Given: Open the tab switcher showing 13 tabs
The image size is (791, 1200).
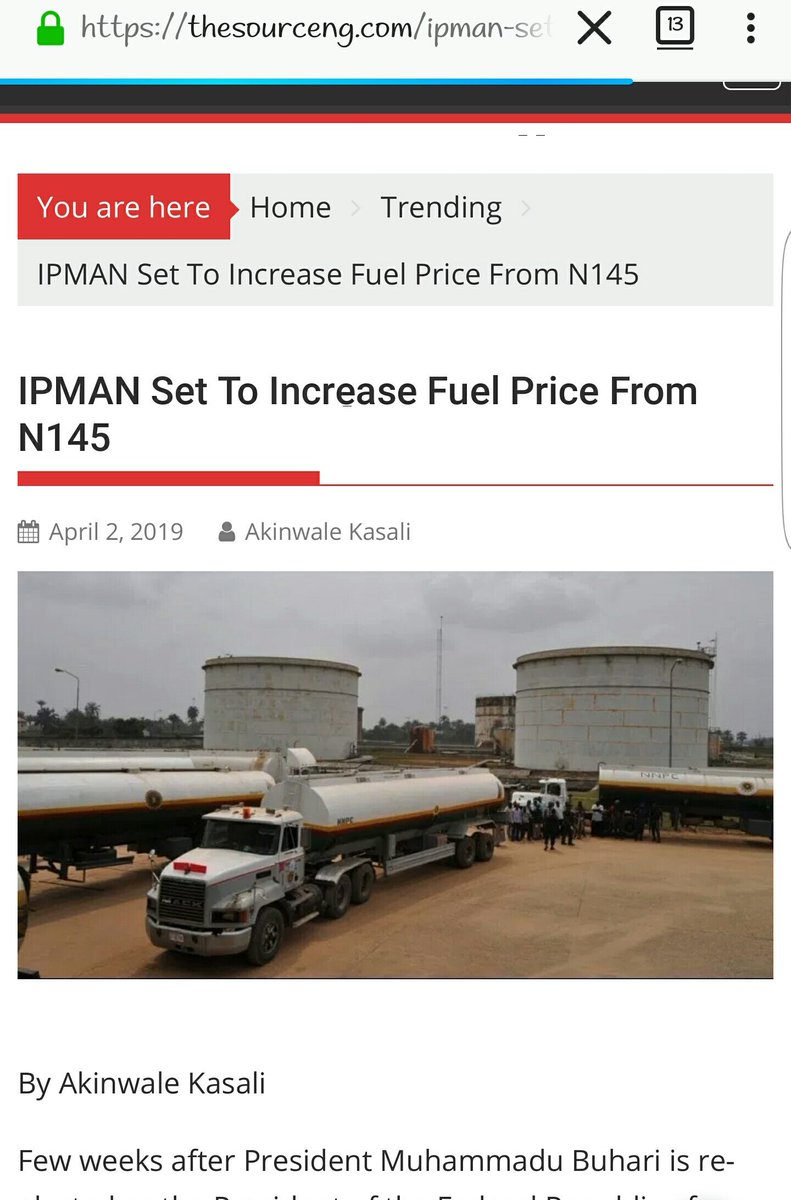Looking at the screenshot, I should pos(675,27).
